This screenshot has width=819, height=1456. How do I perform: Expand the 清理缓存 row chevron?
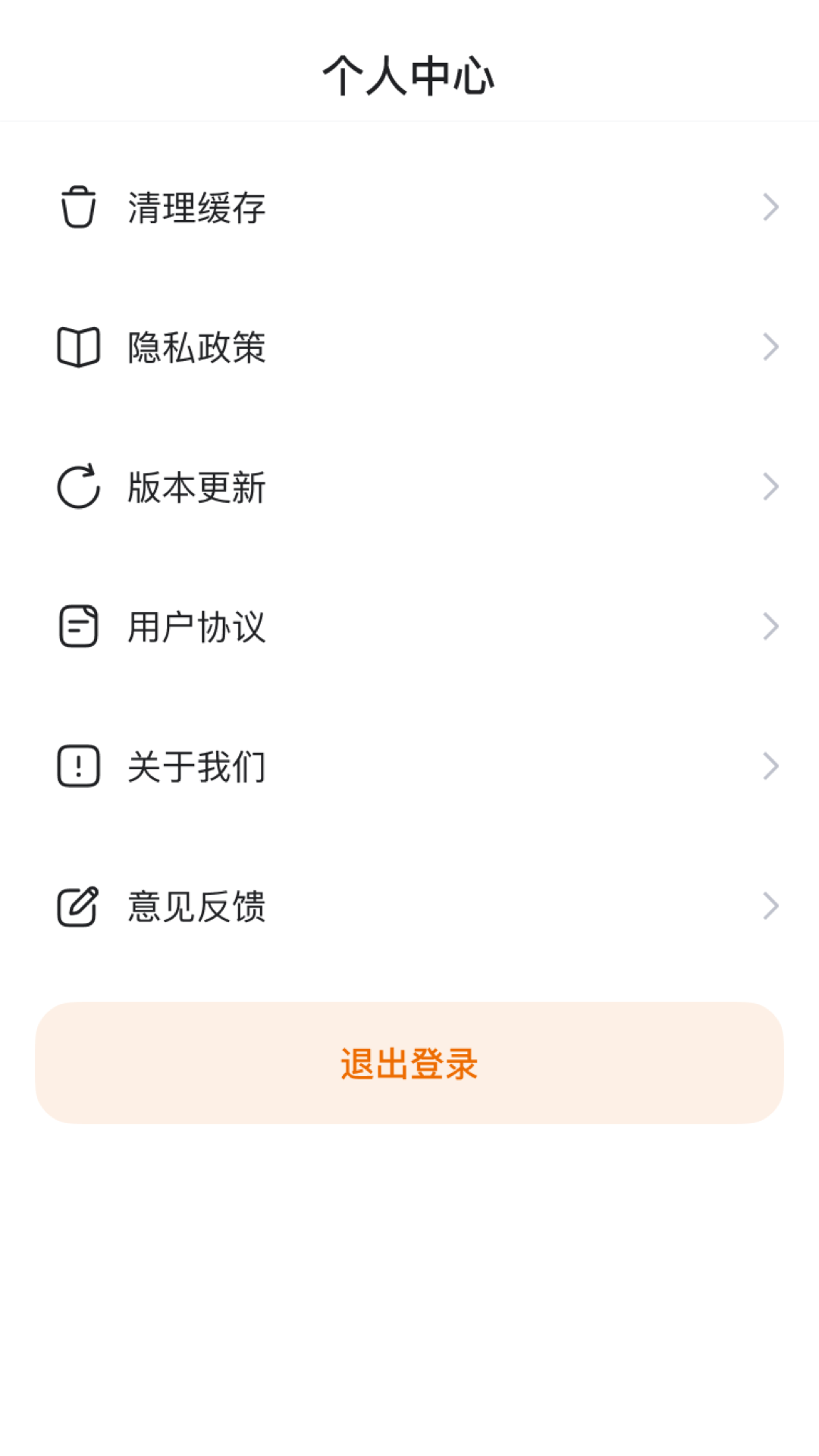point(770,206)
